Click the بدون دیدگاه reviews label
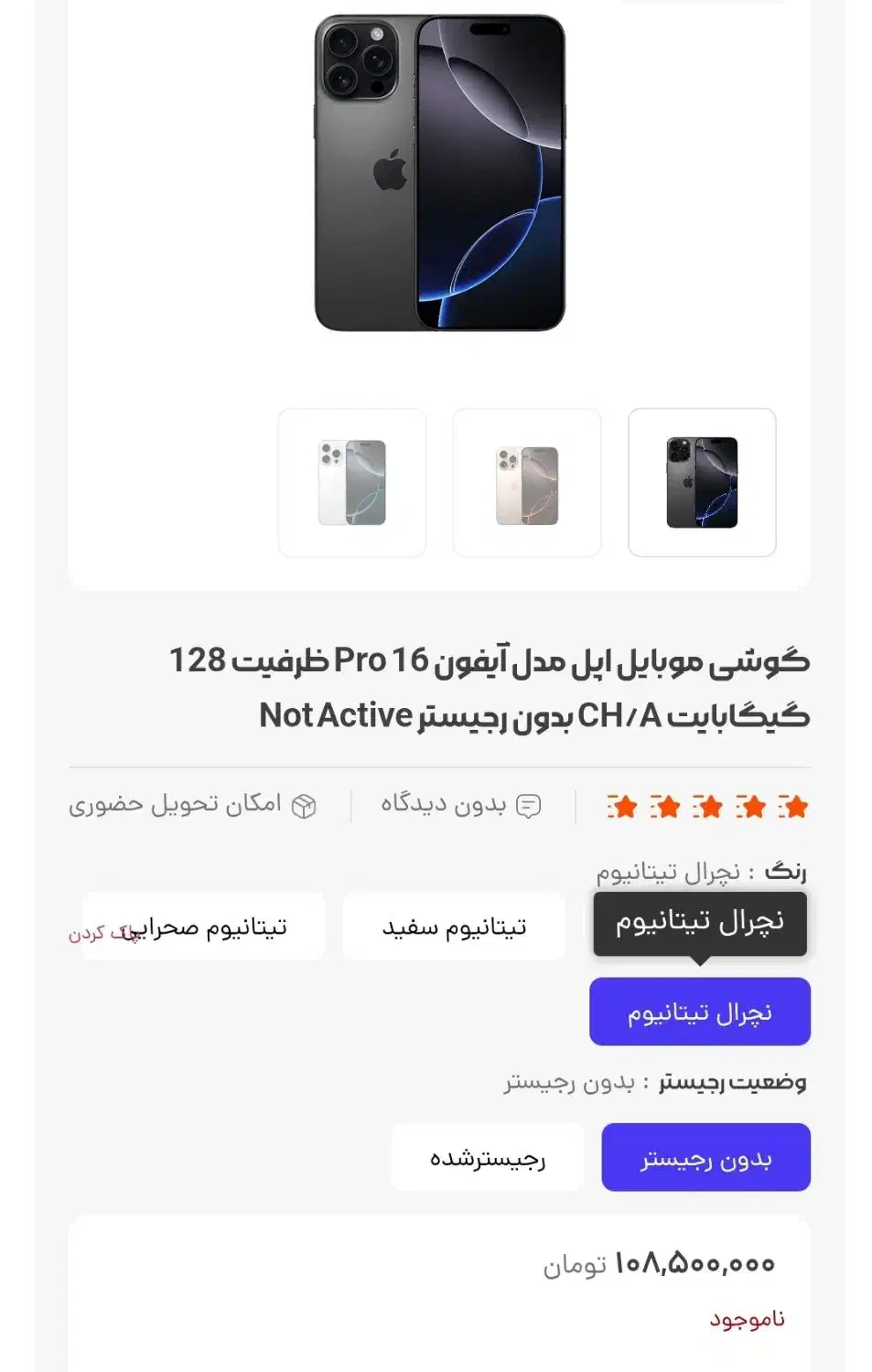This screenshot has width=872, height=1372. pos(446,803)
